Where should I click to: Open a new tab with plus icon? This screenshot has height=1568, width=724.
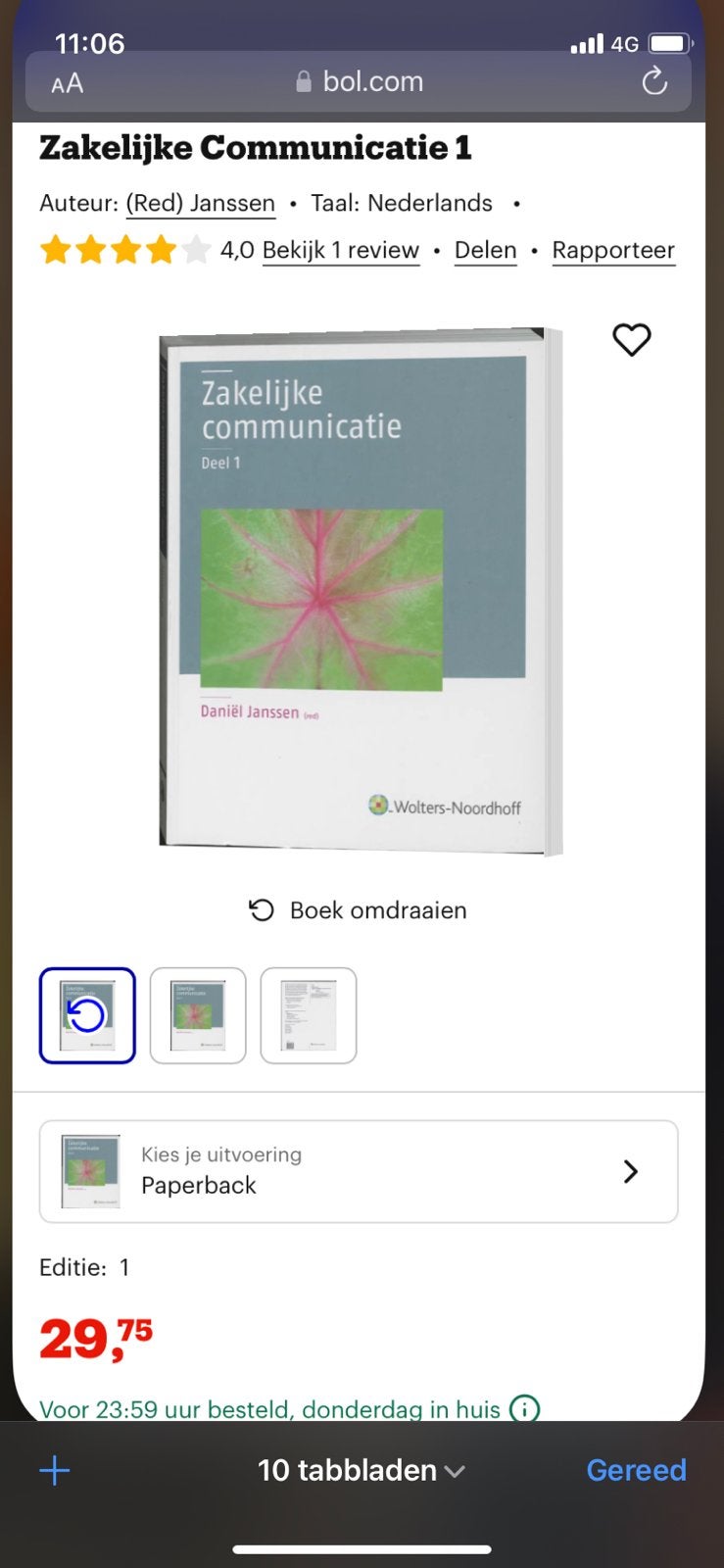click(x=55, y=1470)
